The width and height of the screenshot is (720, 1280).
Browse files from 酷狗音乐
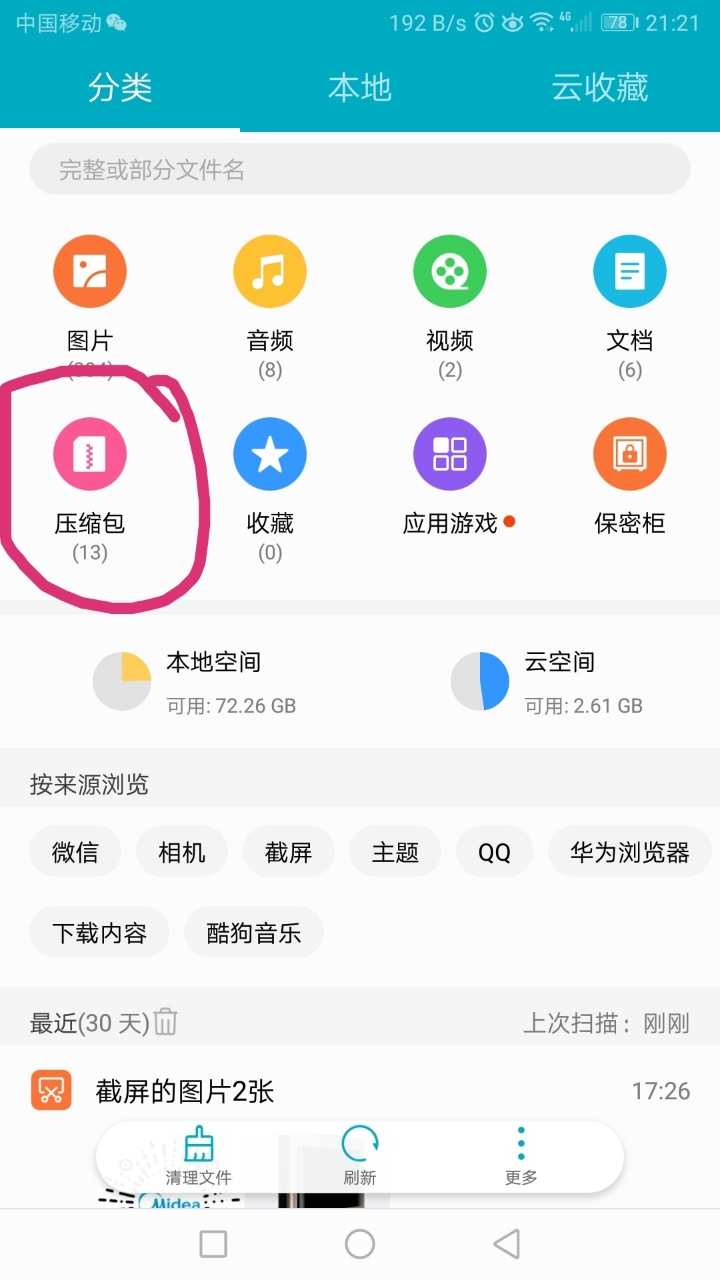tap(254, 933)
